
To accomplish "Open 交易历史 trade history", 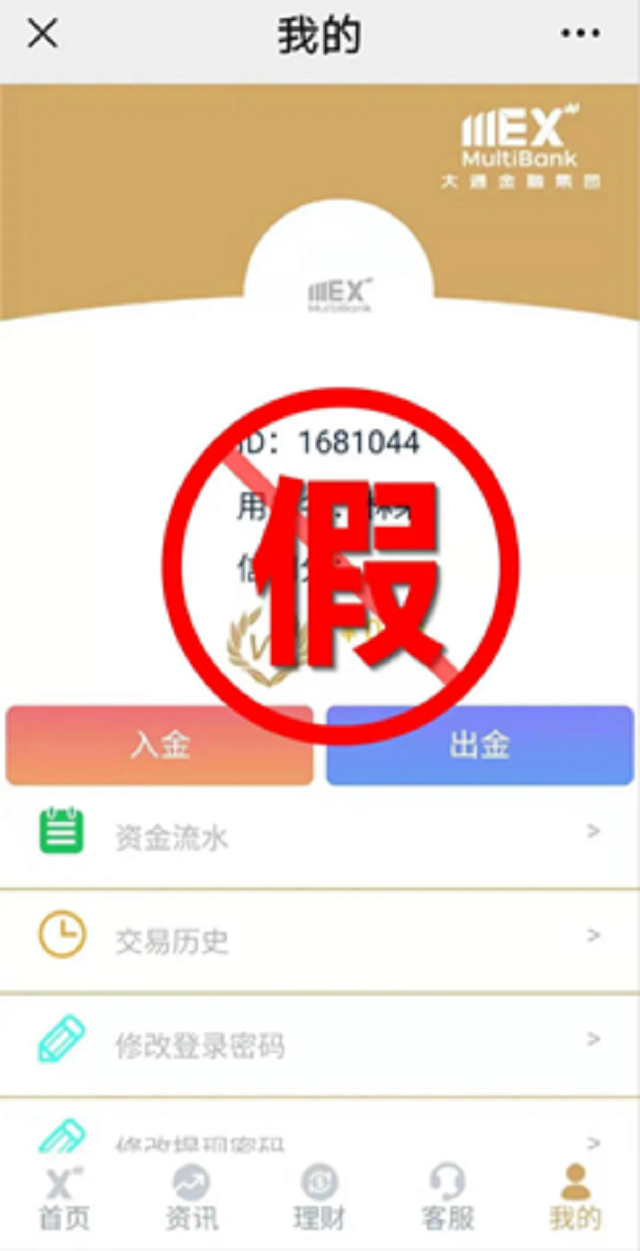I will [320, 938].
